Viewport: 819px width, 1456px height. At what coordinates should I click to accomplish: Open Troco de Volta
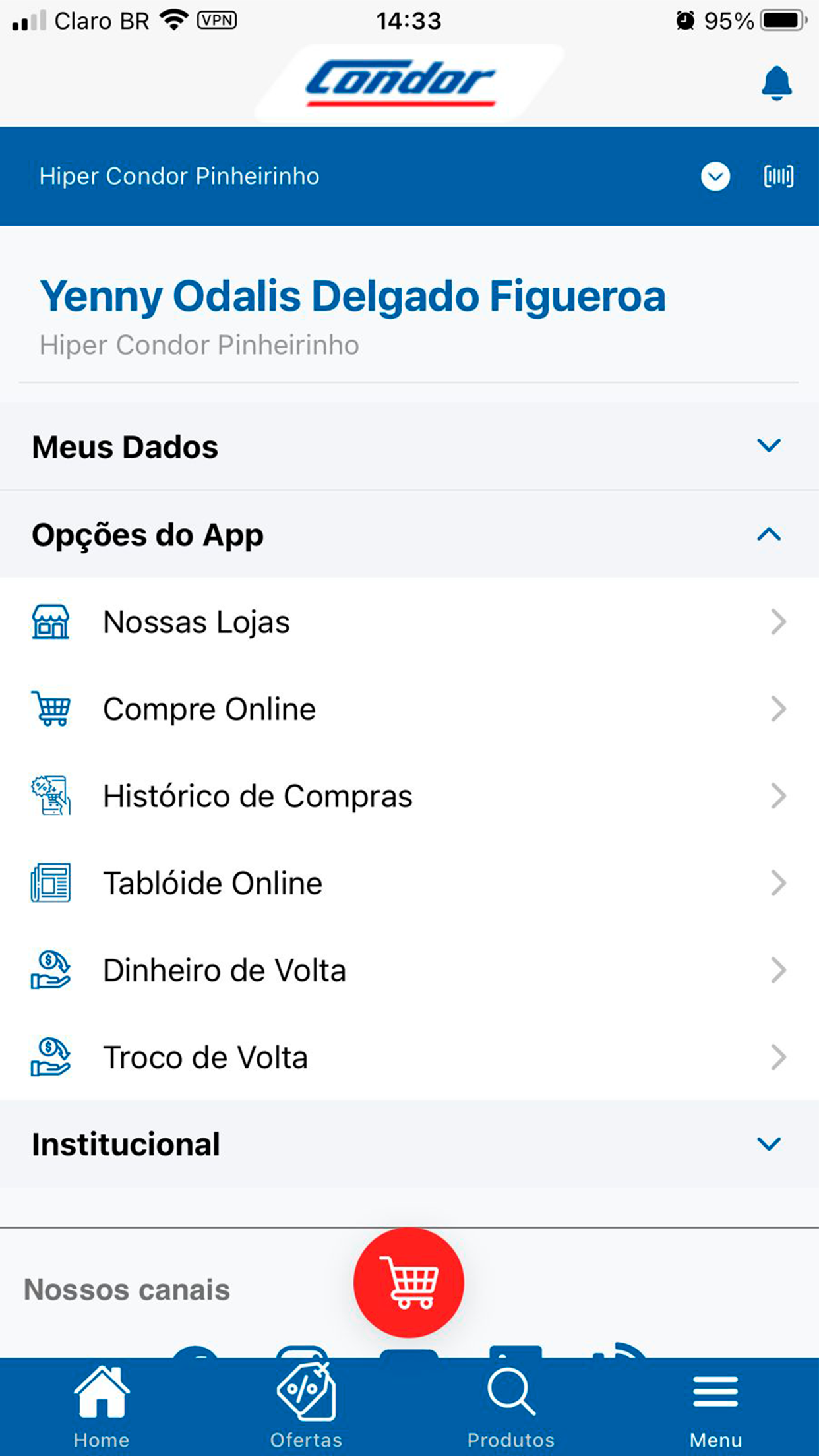409,1057
